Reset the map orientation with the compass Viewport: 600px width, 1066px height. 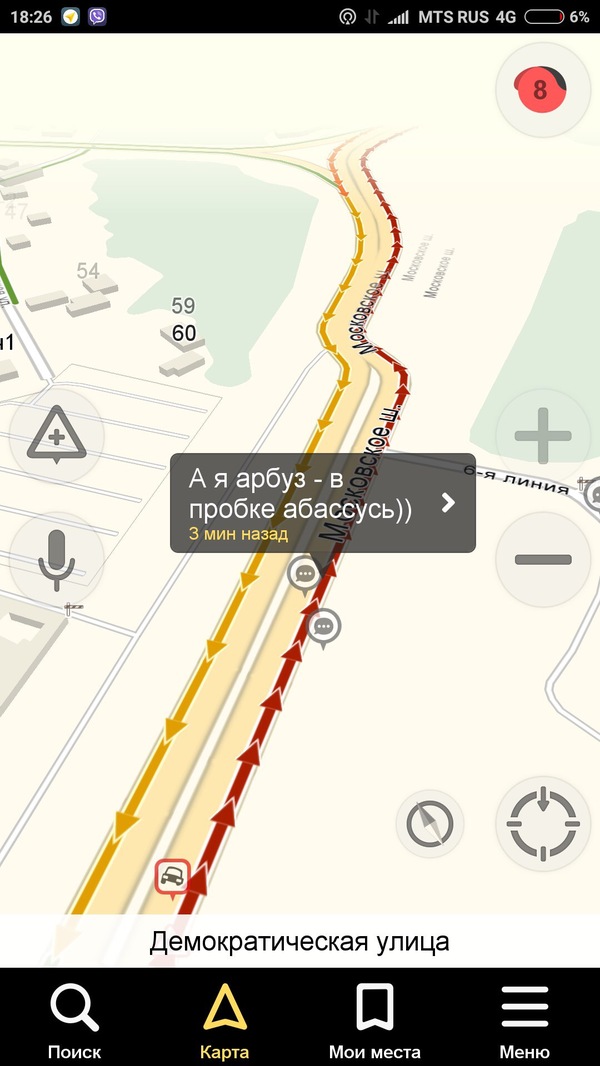[x=430, y=824]
